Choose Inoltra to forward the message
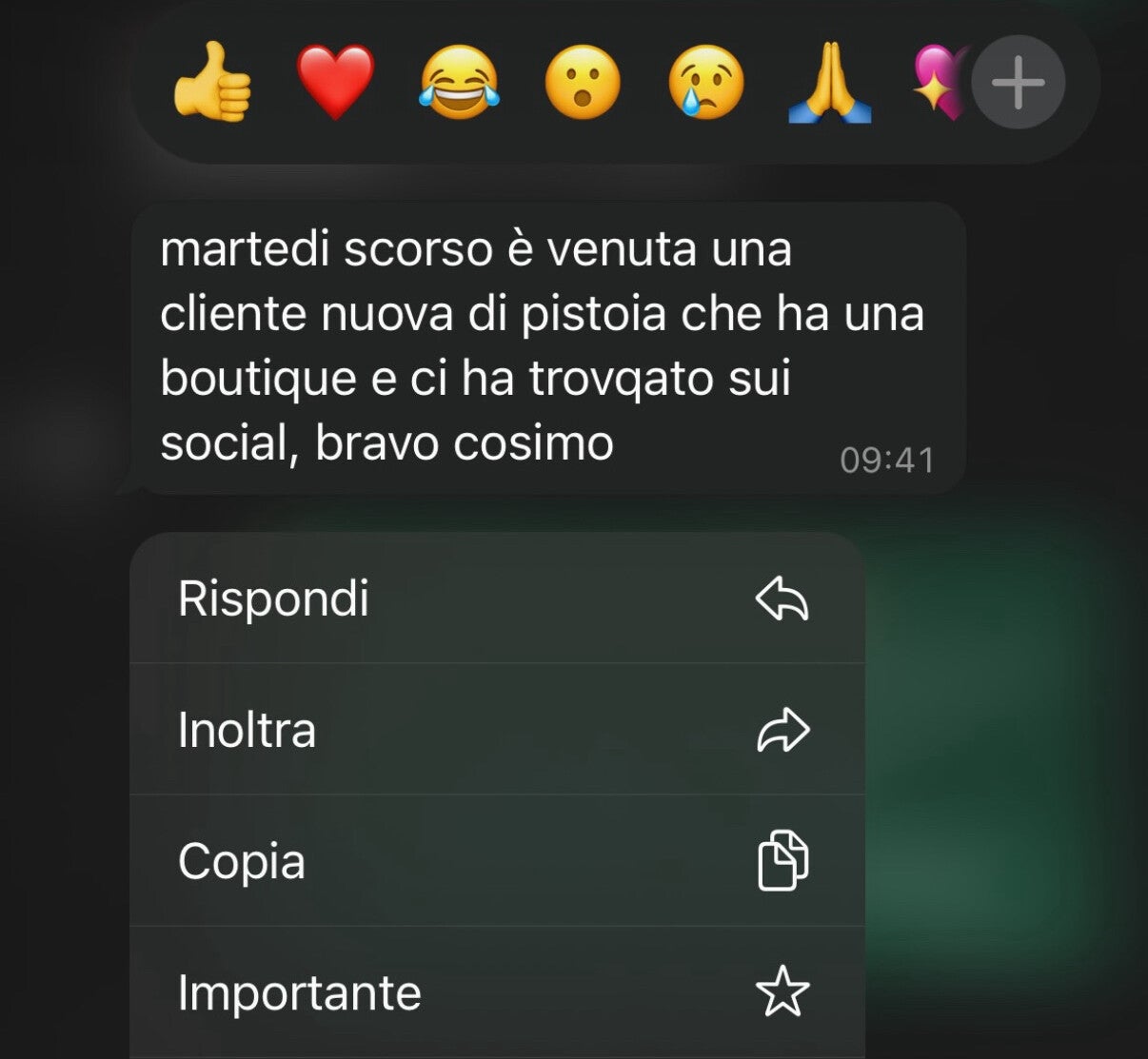Image resolution: width=1148 pixels, height=1059 pixels. (x=496, y=730)
